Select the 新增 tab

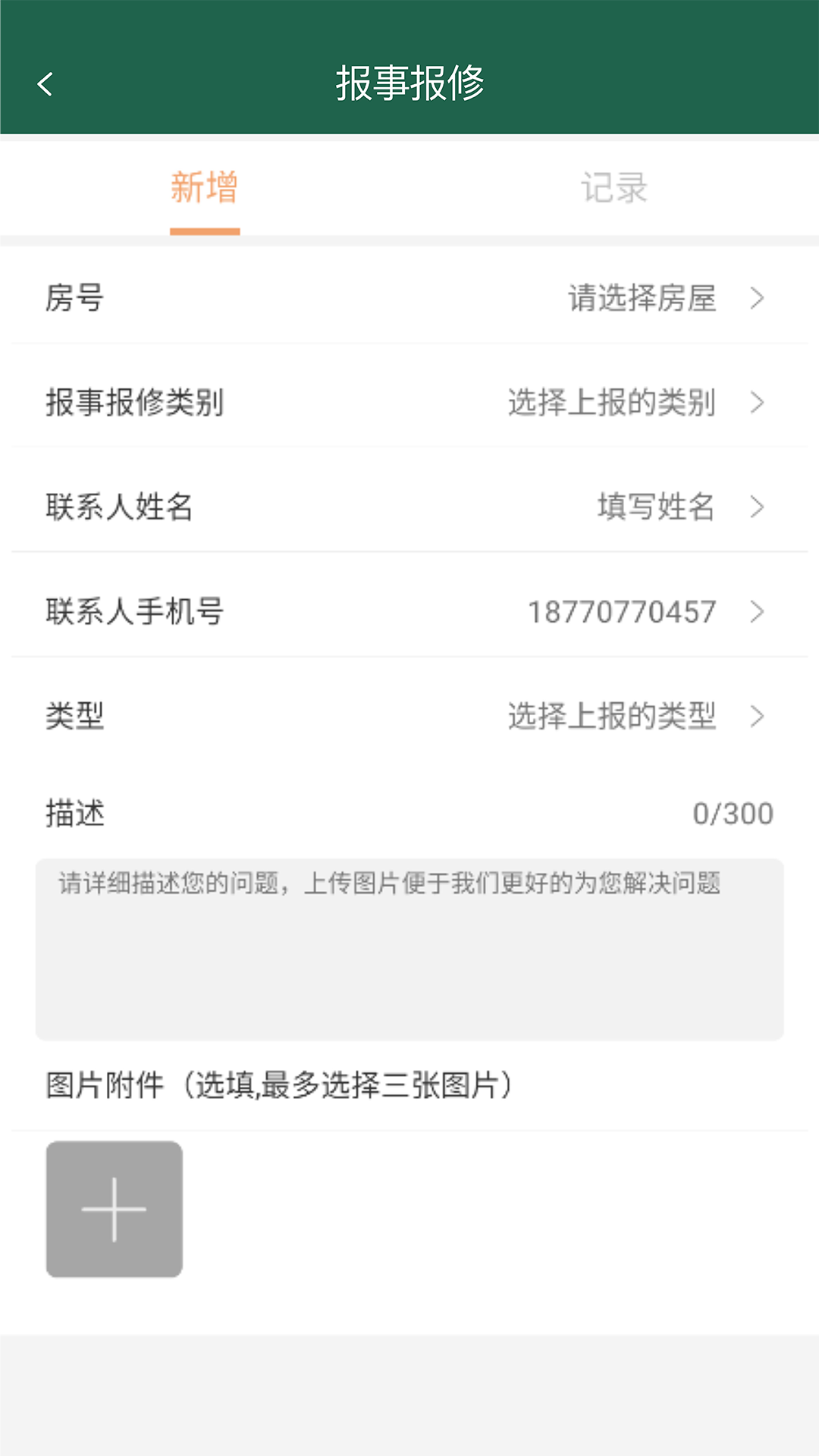tap(205, 188)
